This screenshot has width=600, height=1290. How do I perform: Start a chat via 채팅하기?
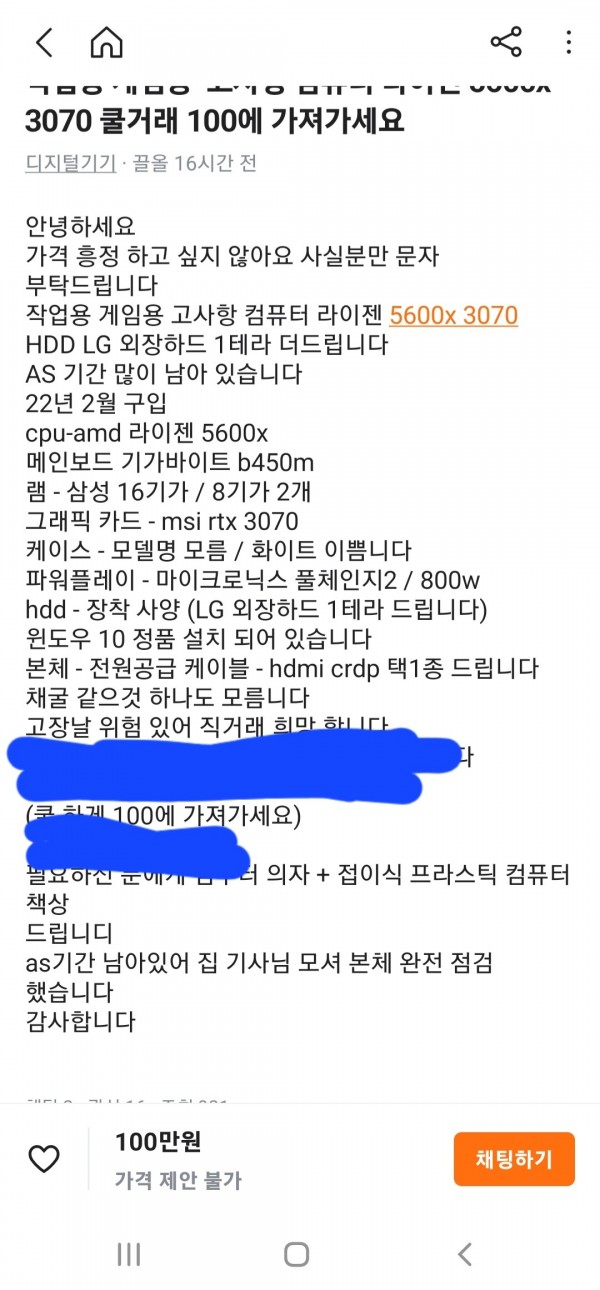514,1159
